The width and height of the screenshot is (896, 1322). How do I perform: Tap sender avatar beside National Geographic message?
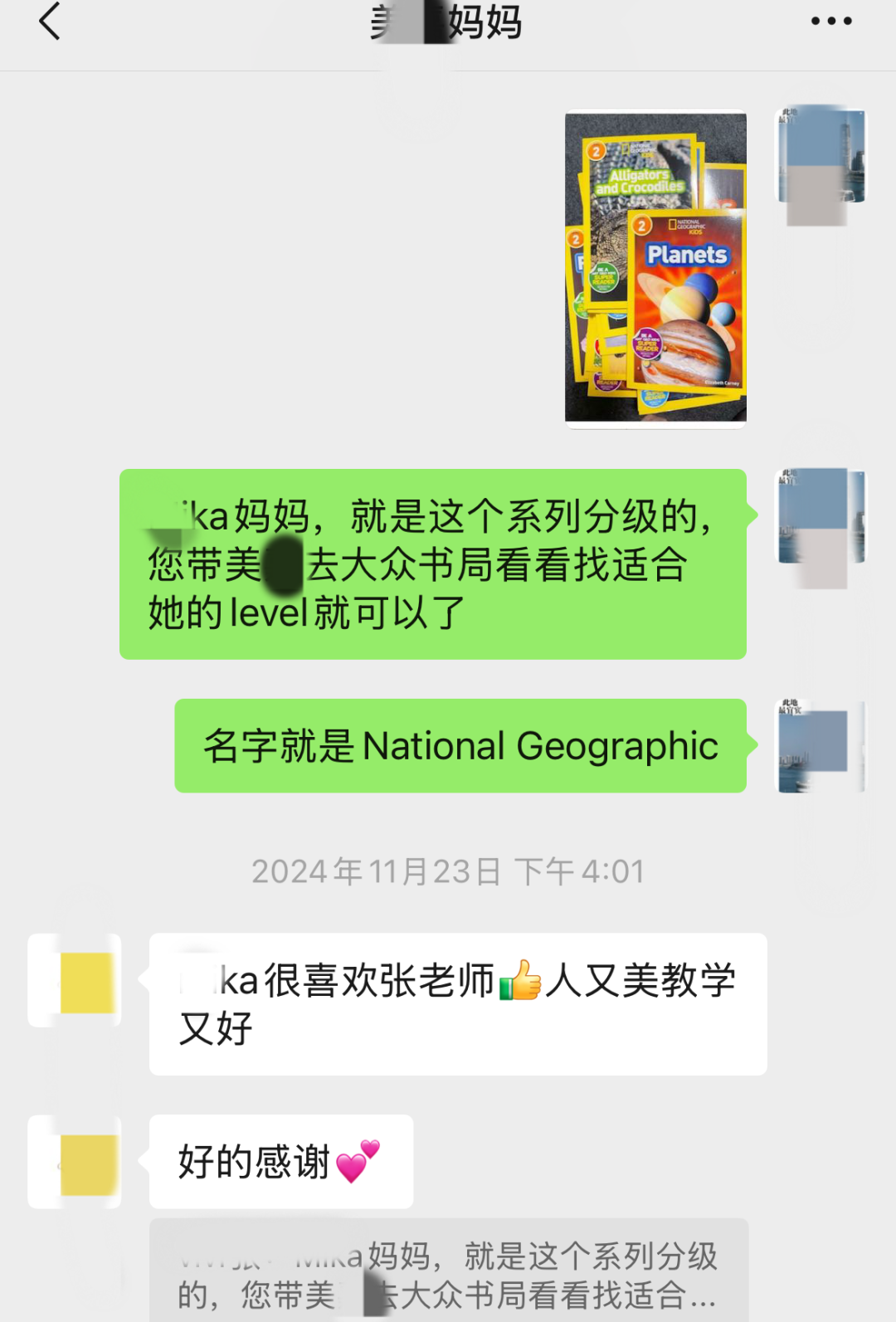pyautogui.click(x=820, y=747)
